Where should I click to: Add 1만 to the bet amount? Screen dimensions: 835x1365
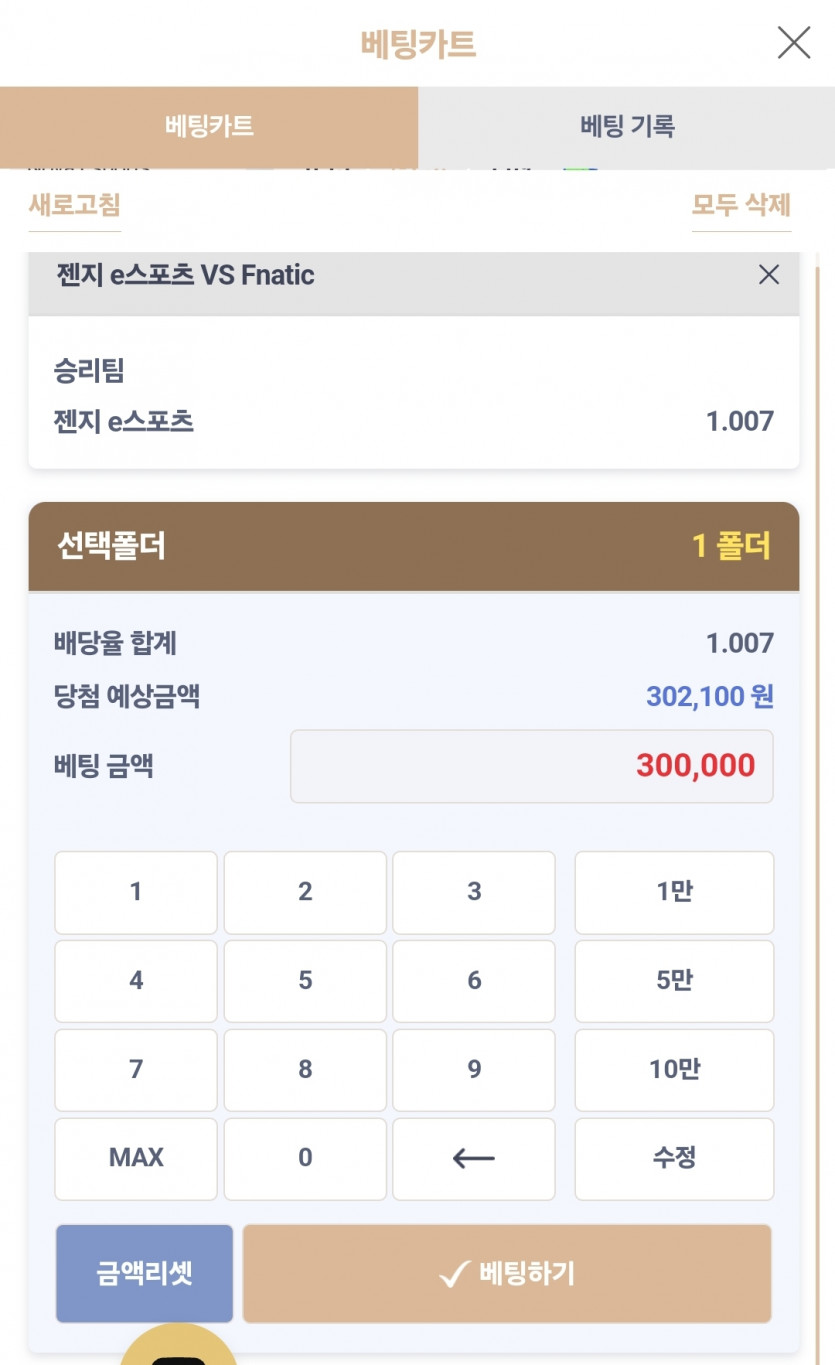tap(674, 892)
